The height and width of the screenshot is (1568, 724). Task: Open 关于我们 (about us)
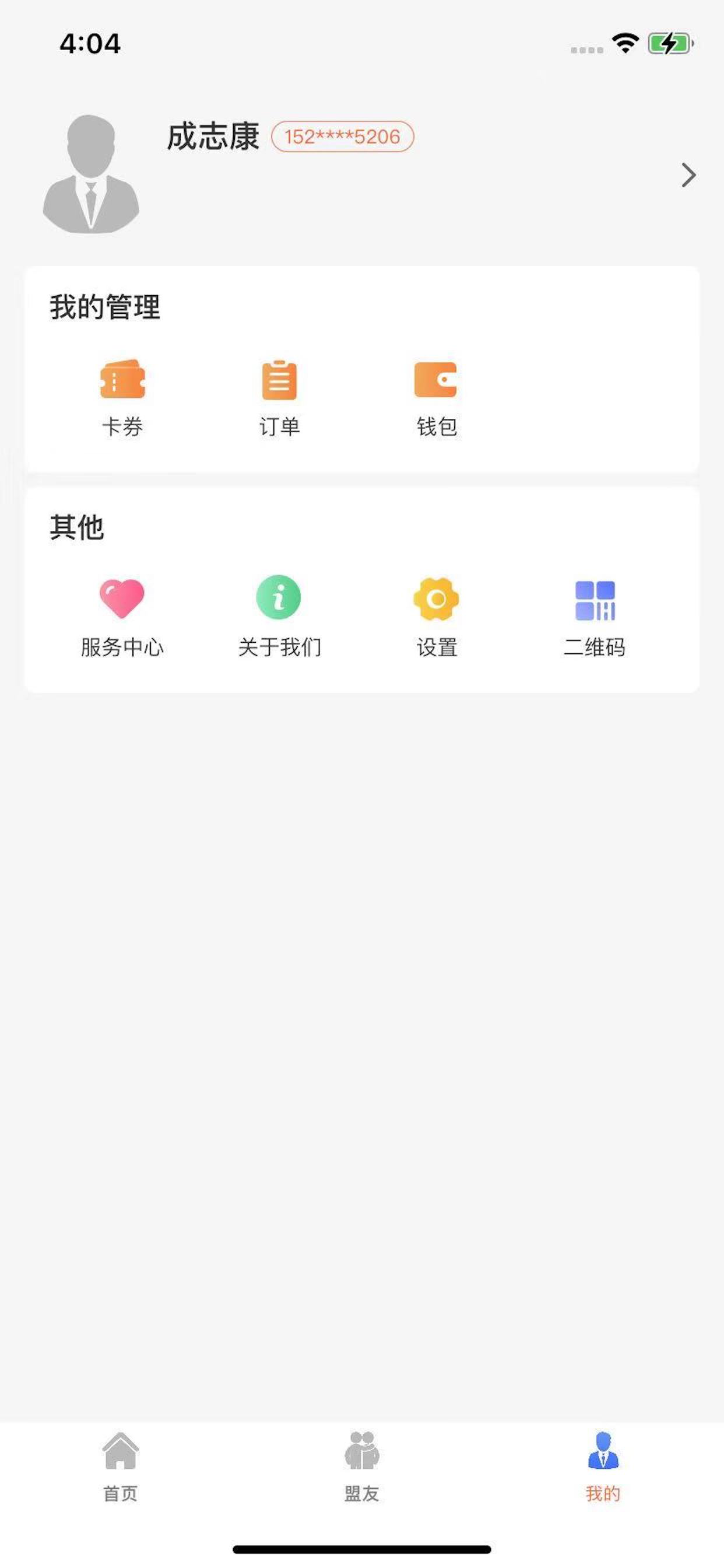[279, 617]
